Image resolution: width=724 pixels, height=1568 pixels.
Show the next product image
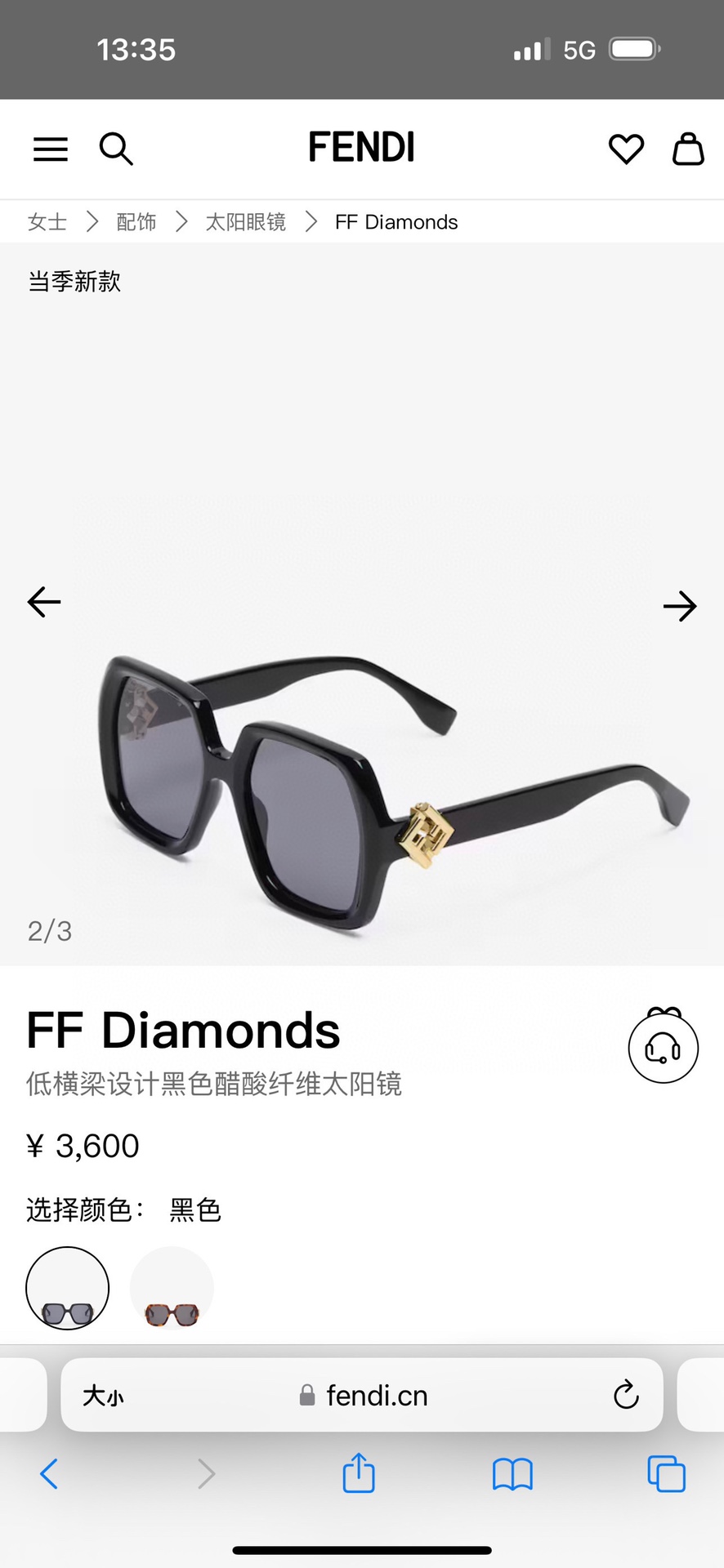tap(679, 606)
